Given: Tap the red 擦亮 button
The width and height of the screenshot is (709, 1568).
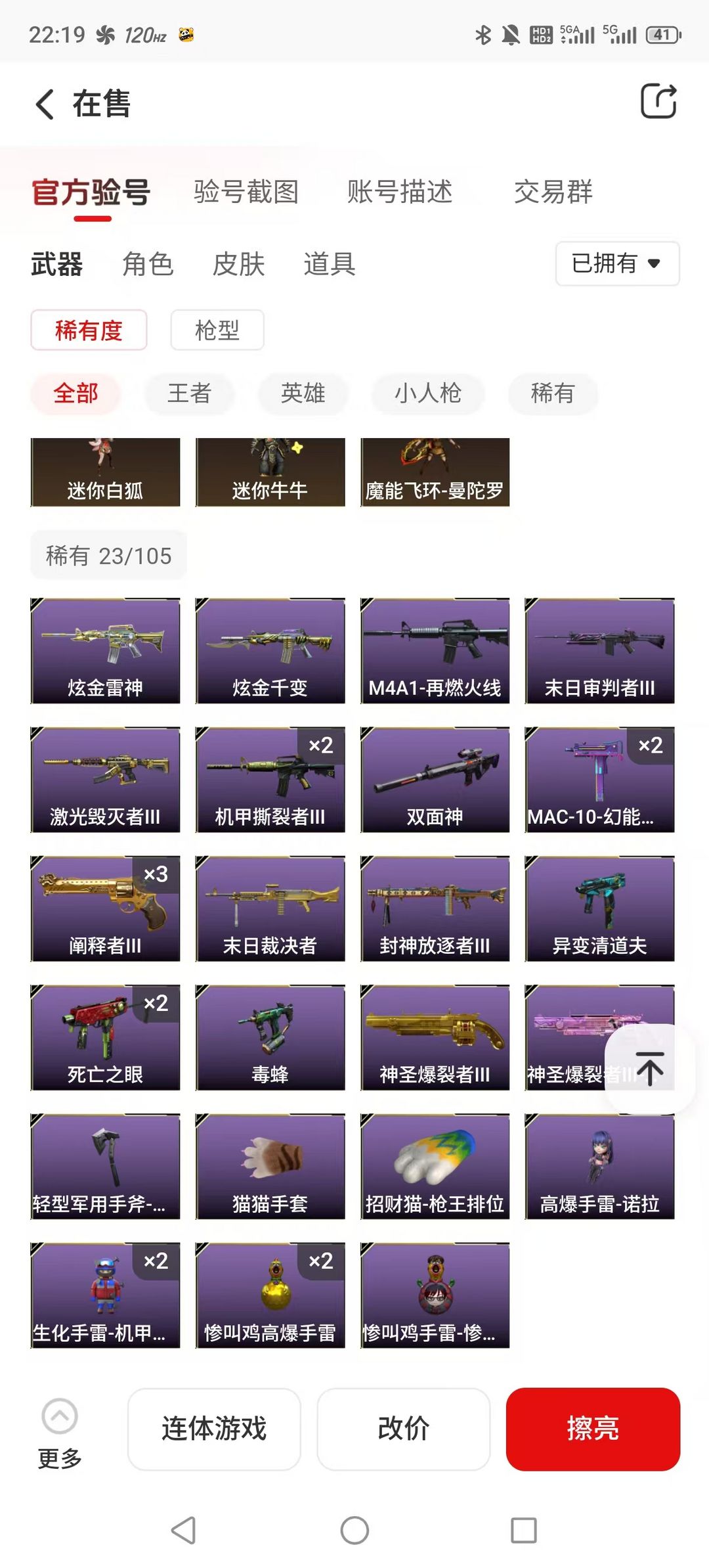Looking at the screenshot, I should 592,1429.
